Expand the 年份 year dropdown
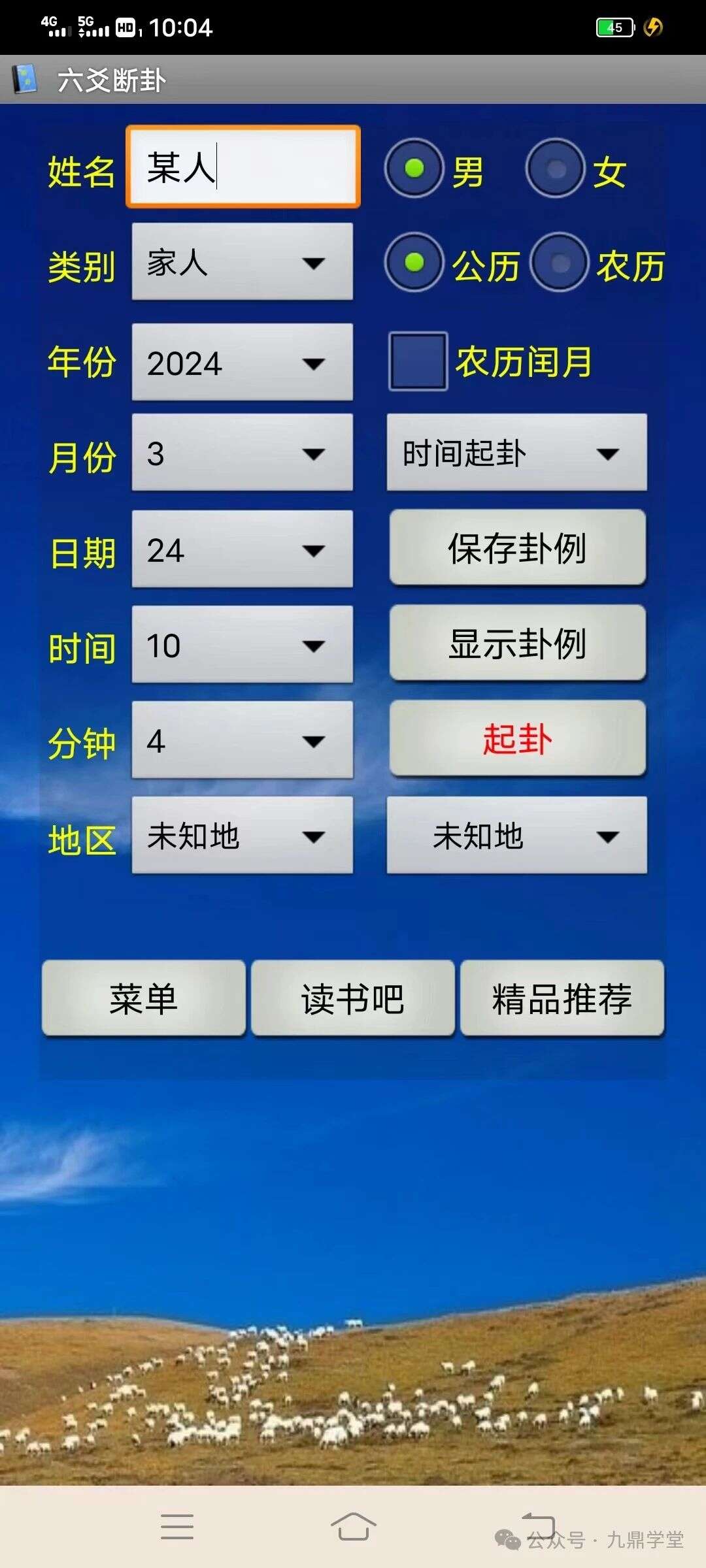Image resolution: width=706 pixels, height=1568 pixels. (242, 363)
